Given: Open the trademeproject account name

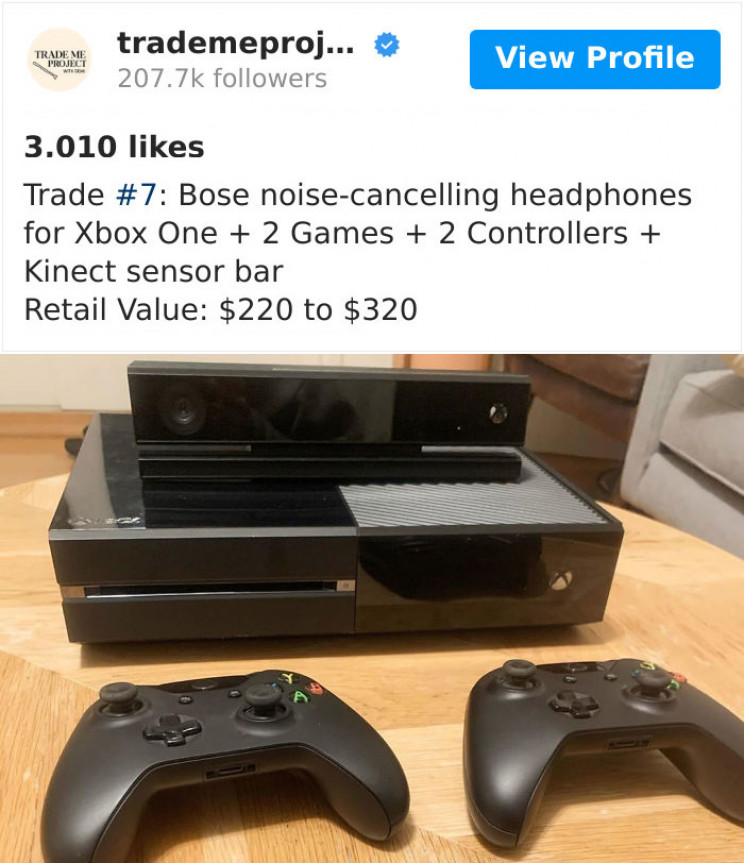Looking at the screenshot, I should (x=235, y=43).
